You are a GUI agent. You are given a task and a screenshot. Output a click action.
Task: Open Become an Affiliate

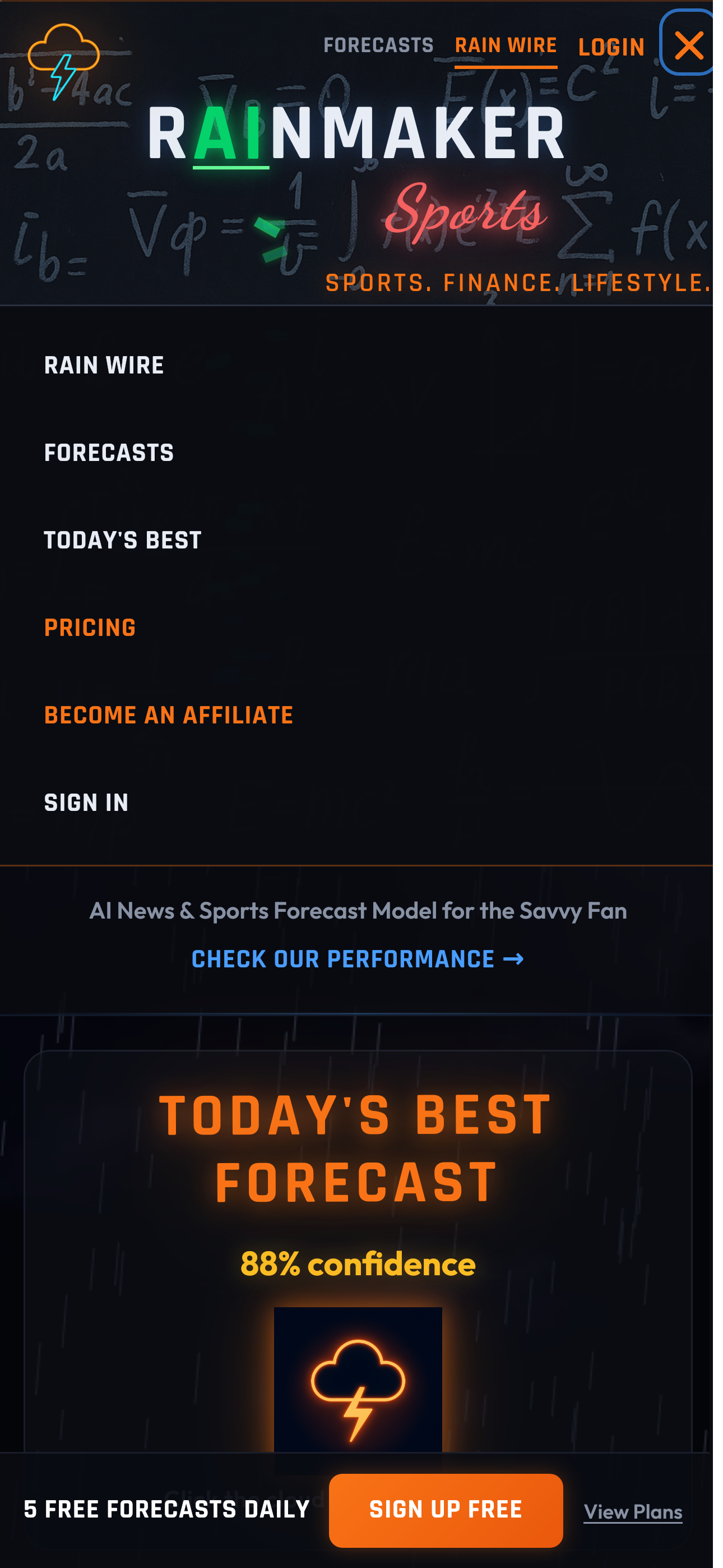pos(169,714)
